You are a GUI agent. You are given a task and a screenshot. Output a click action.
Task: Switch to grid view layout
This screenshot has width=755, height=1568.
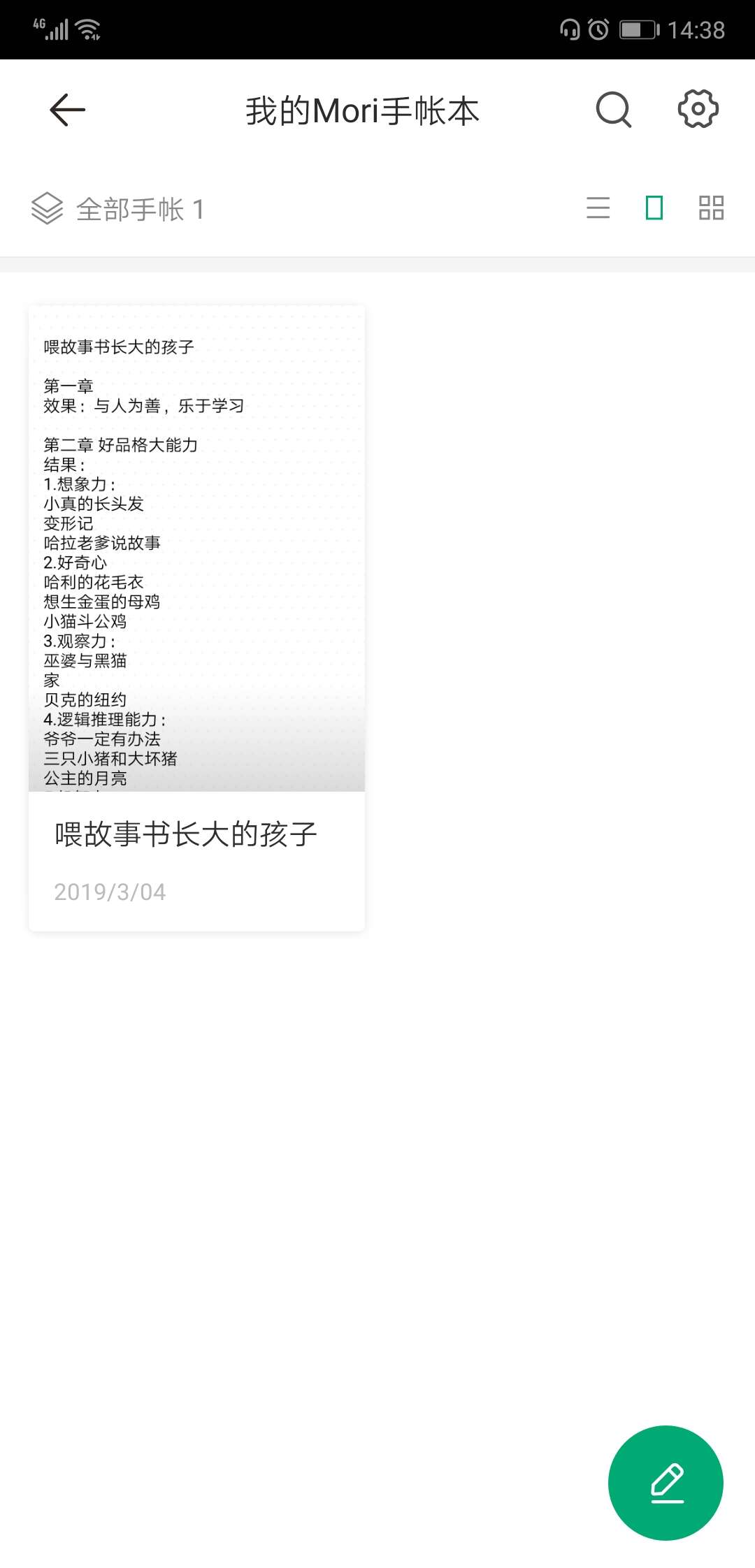pos(711,208)
